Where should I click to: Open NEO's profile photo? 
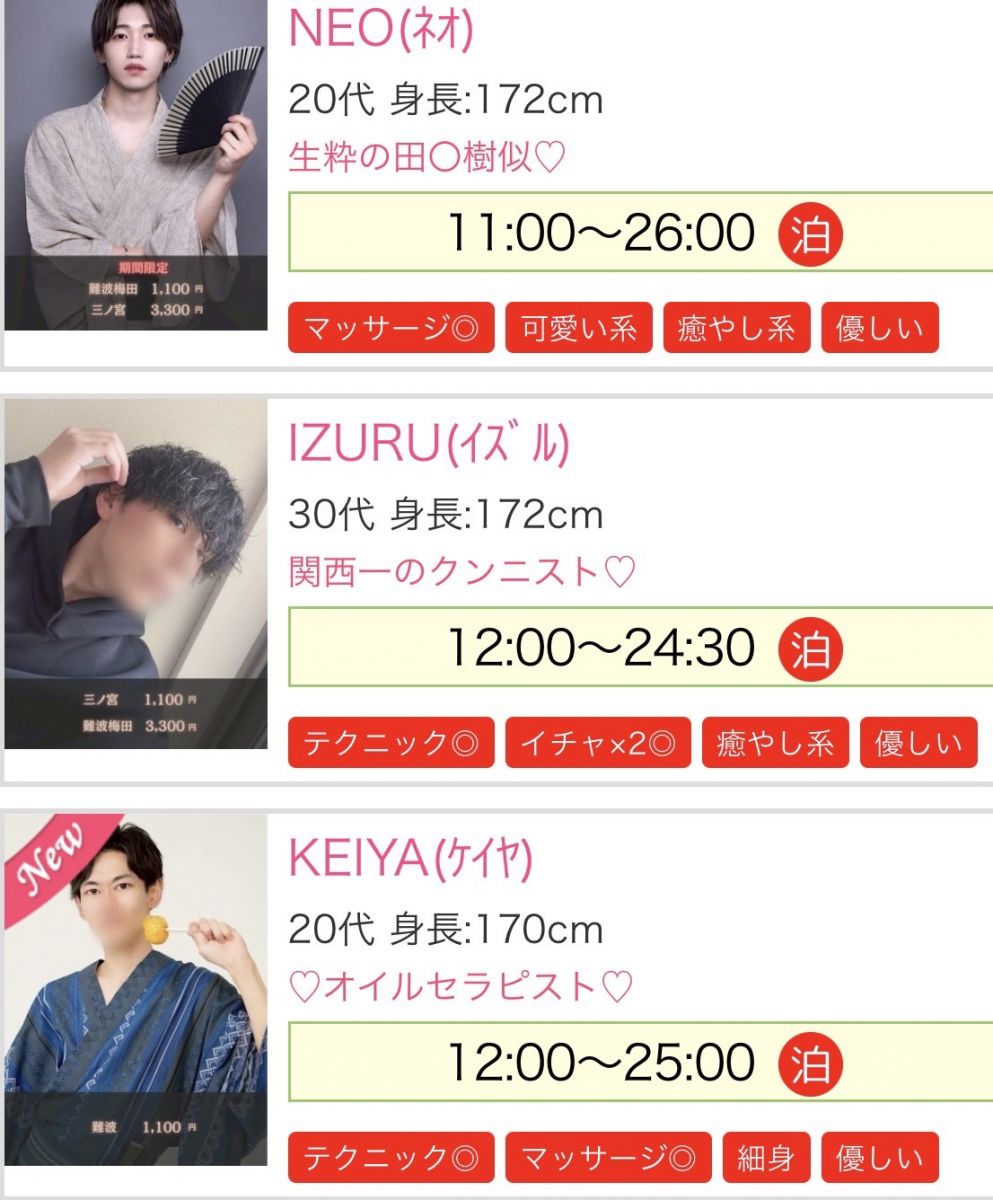click(x=136, y=165)
